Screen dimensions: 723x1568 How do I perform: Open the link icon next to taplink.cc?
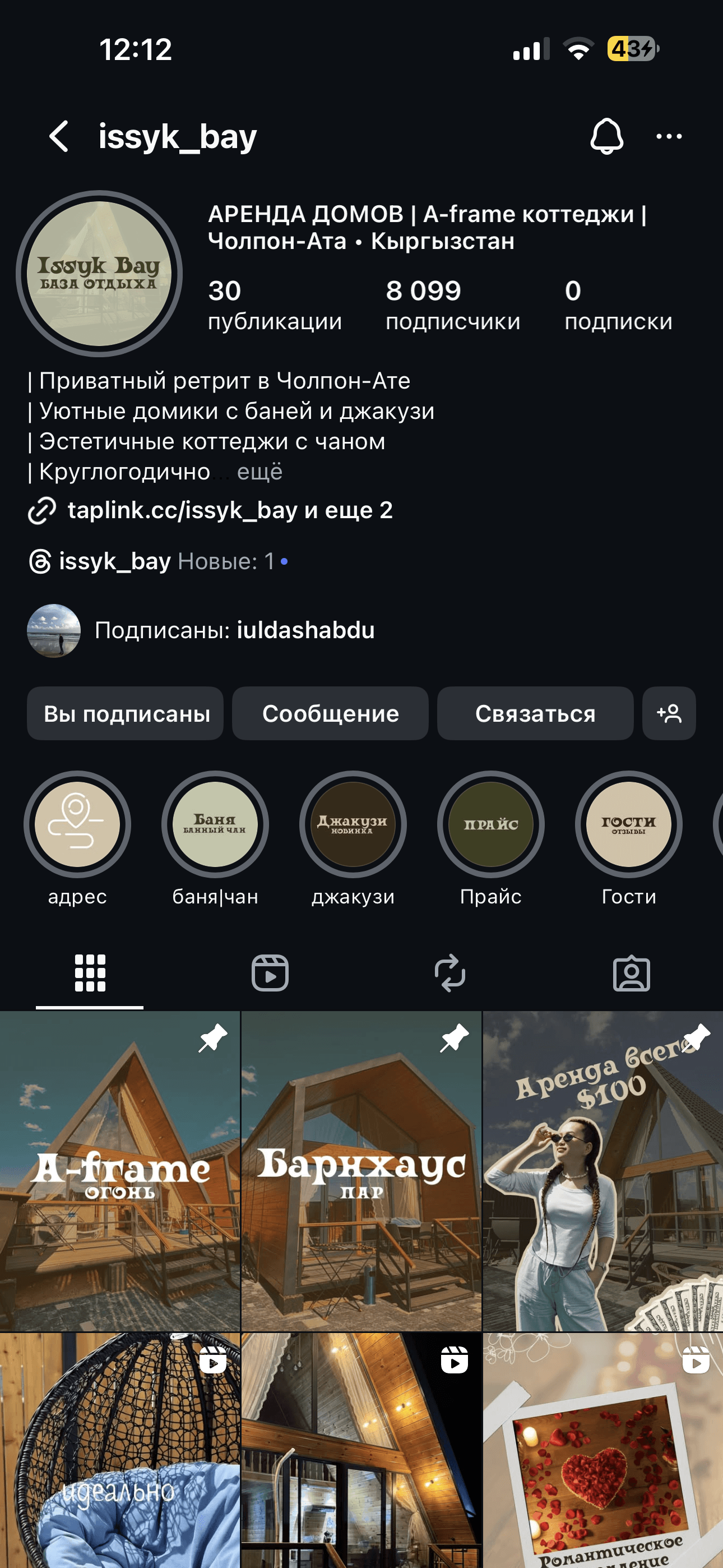[40, 511]
